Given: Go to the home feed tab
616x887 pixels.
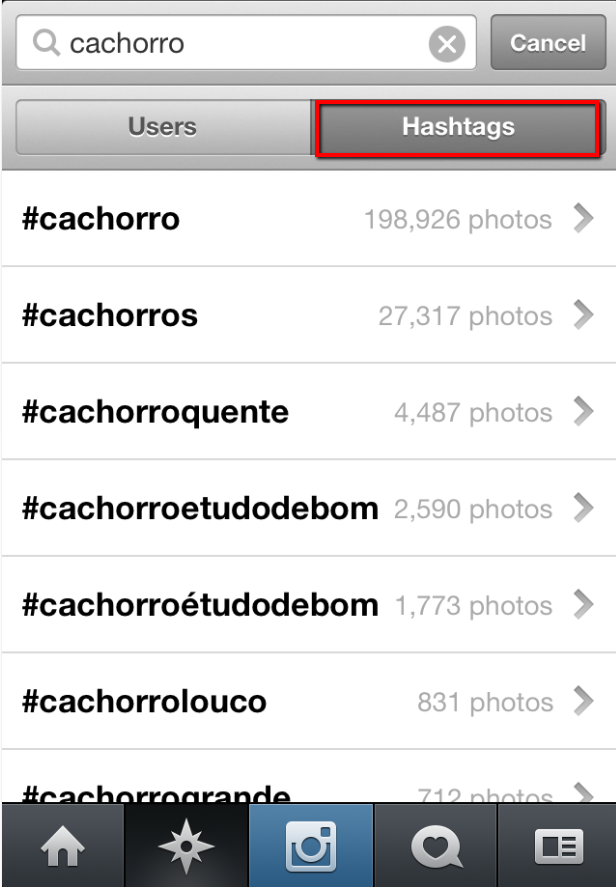Looking at the screenshot, I should coord(62,846).
